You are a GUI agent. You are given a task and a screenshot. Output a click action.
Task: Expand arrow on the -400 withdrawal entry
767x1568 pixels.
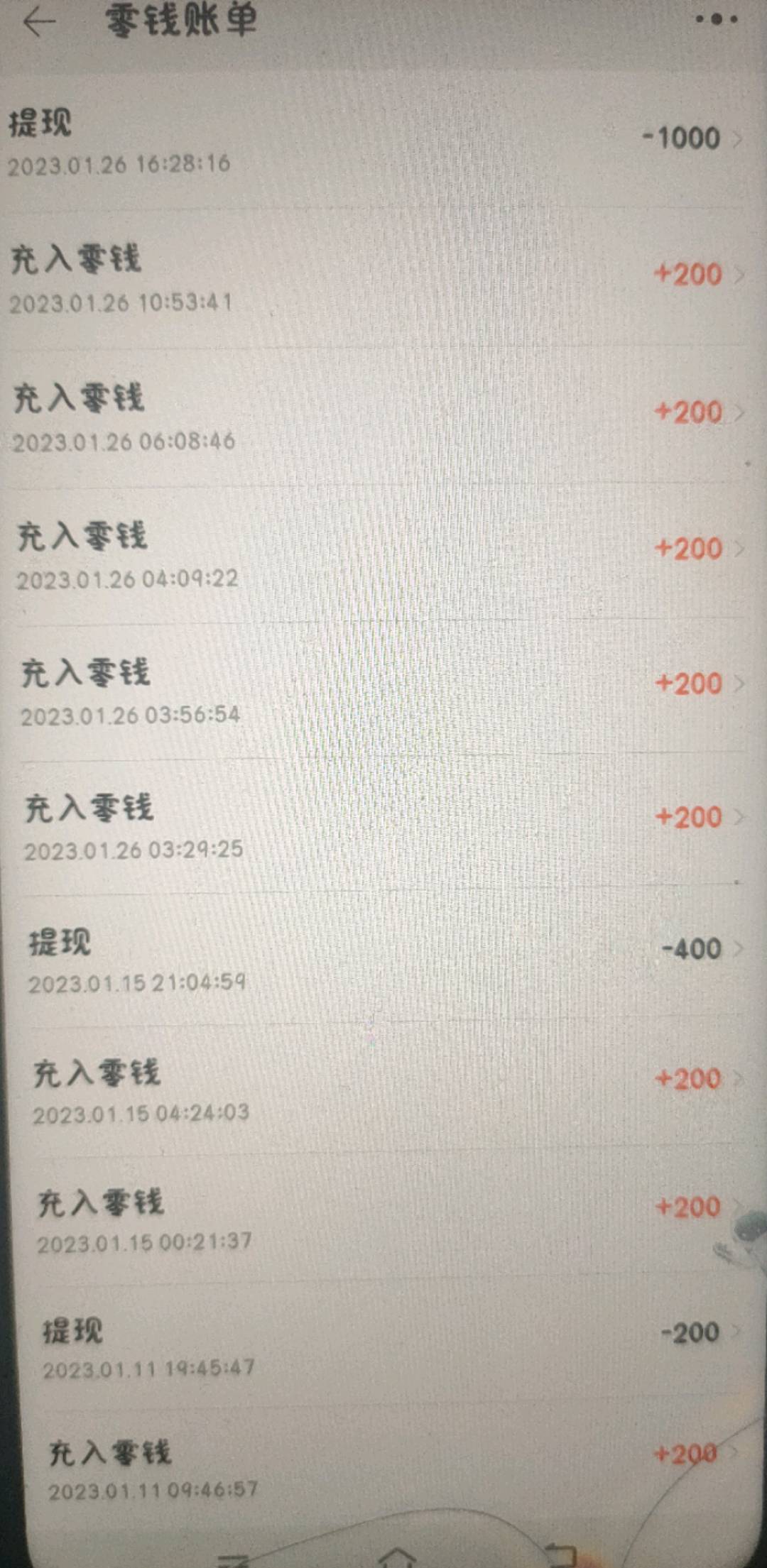pos(741,948)
